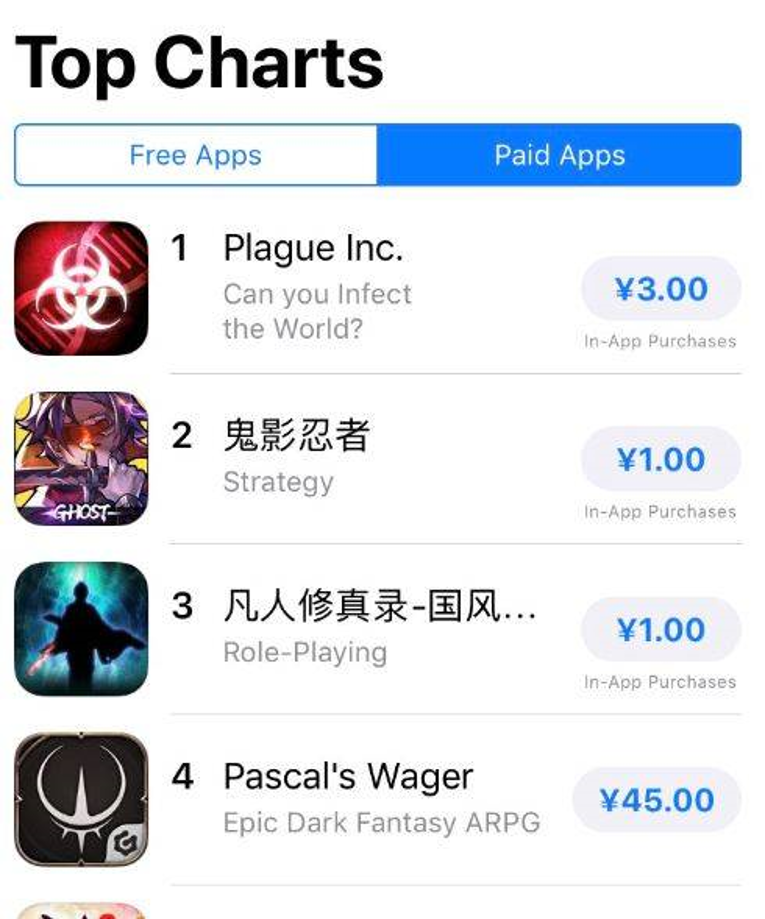Purchase 鬼影忍者 for ¥1.00
Image resolution: width=765 pixels, height=919 pixels.
(x=661, y=460)
